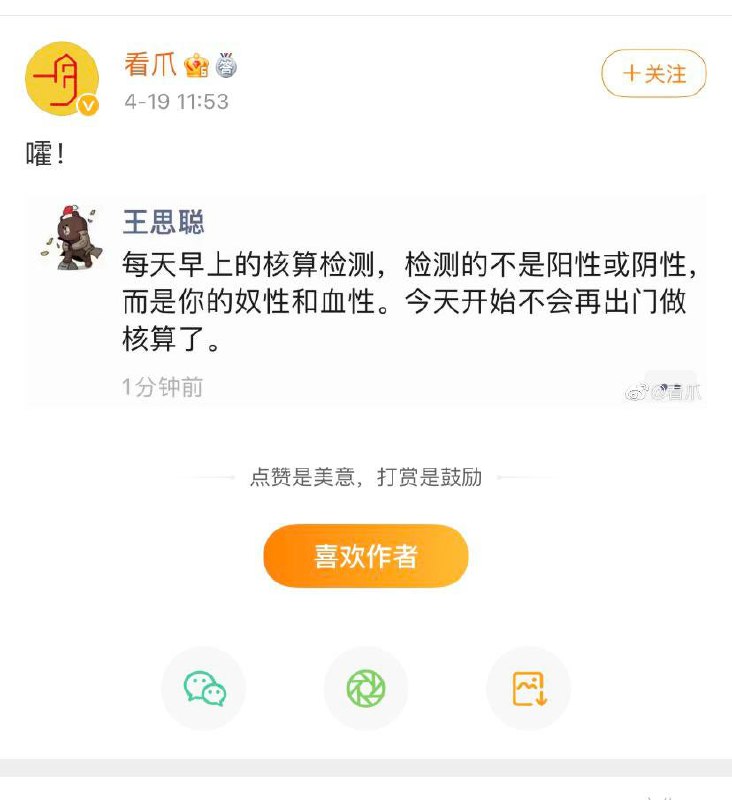Share the post to WeChat Moments
This screenshot has width=732, height=800.
tap(366, 689)
